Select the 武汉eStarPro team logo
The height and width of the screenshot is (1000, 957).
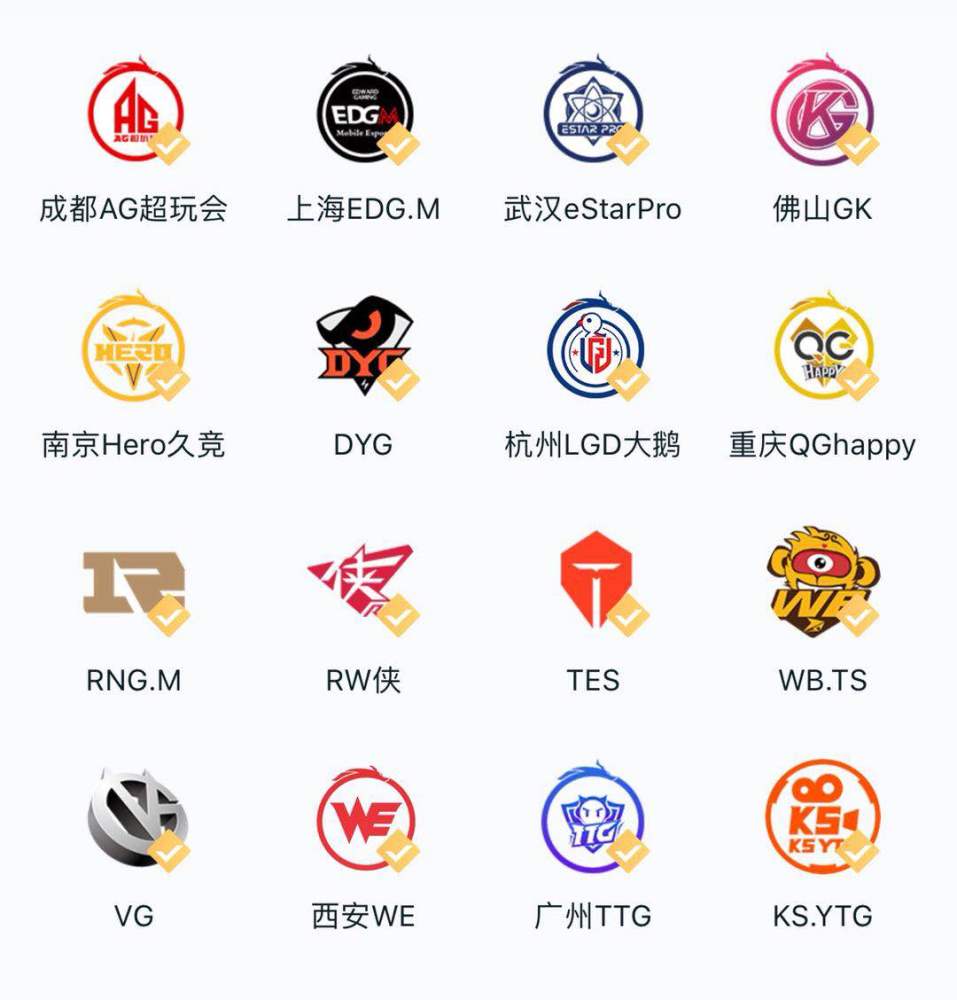click(x=593, y=110)
